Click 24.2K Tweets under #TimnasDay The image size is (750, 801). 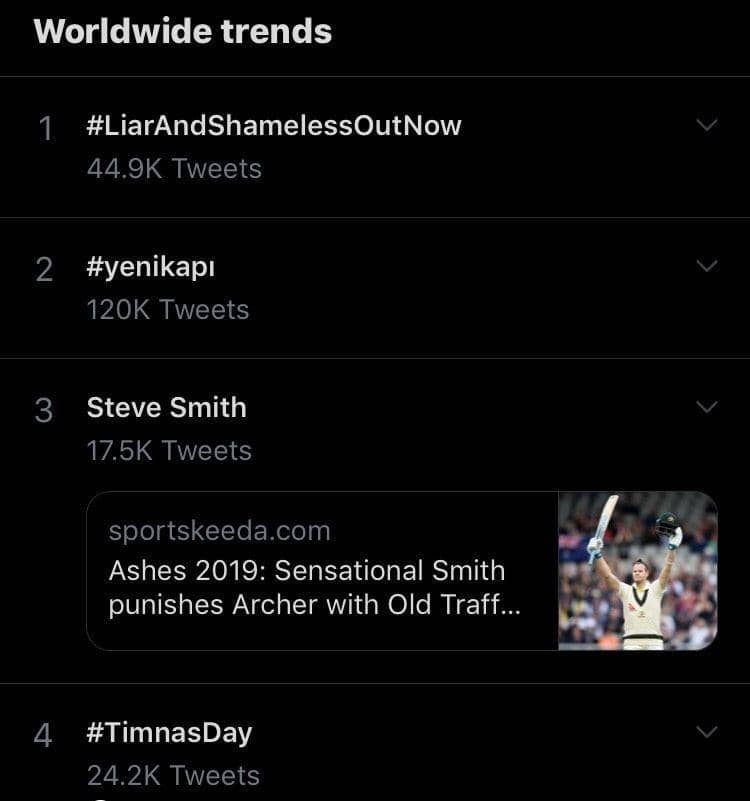pyautogui.click(x=173, y=775)
